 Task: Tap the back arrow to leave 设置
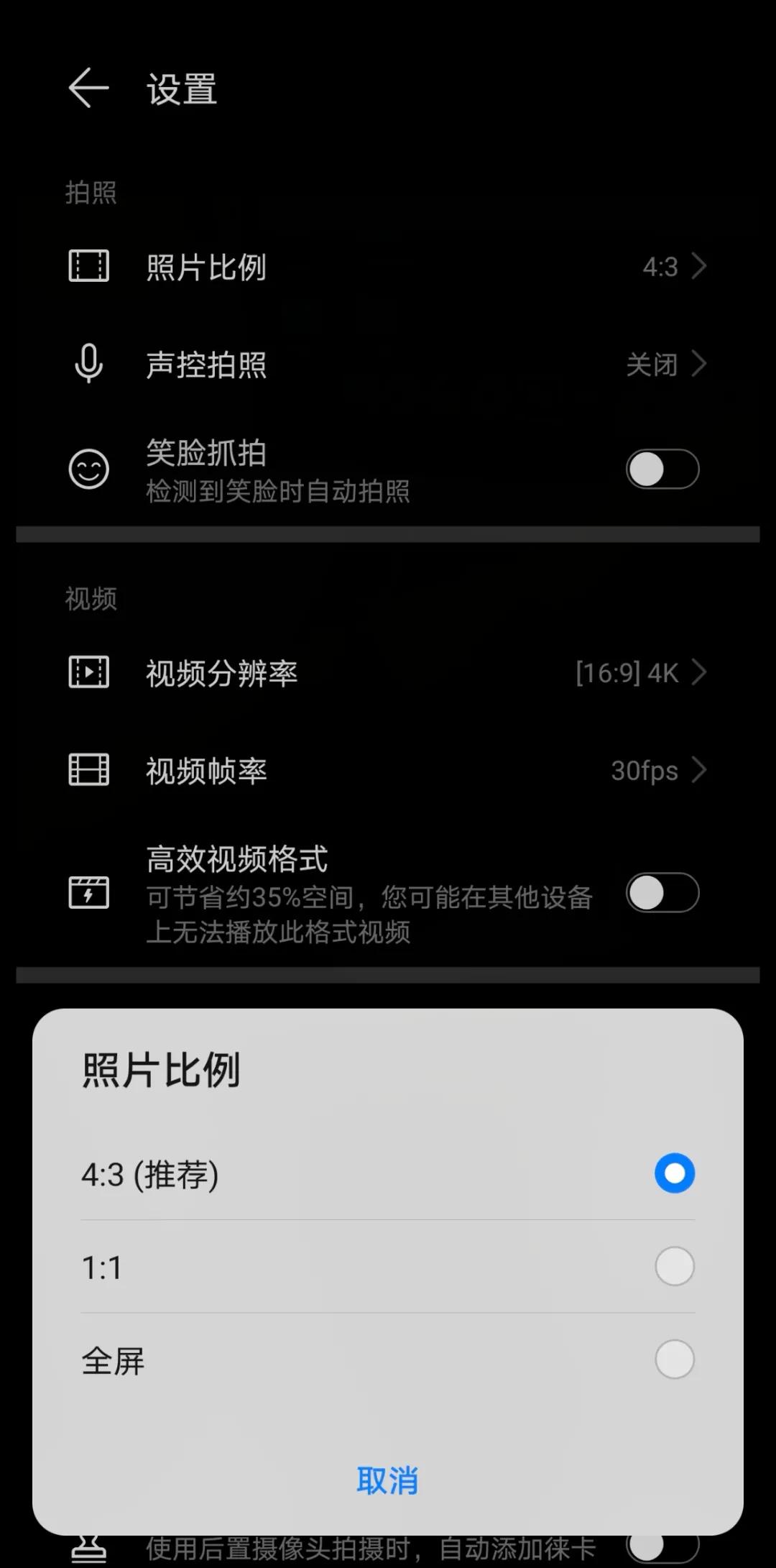[88, 88]
